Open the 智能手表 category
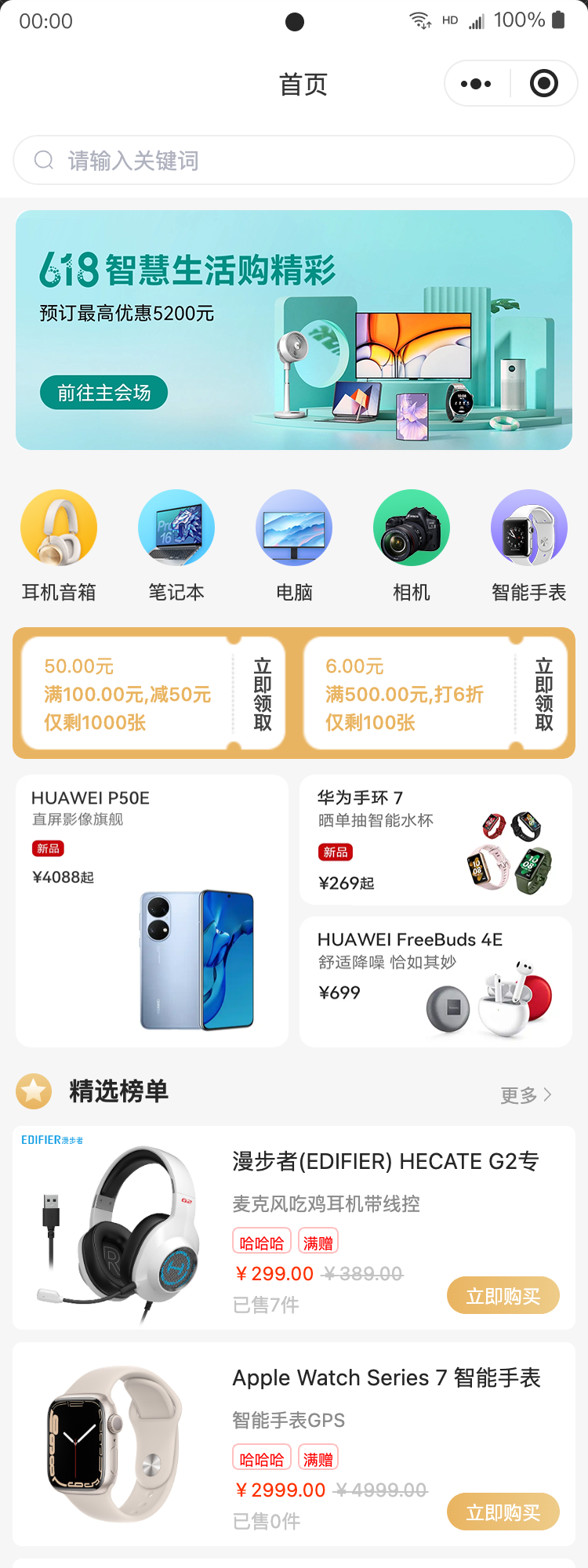Viewport: 588px width, 1568px height. (529, 528)
